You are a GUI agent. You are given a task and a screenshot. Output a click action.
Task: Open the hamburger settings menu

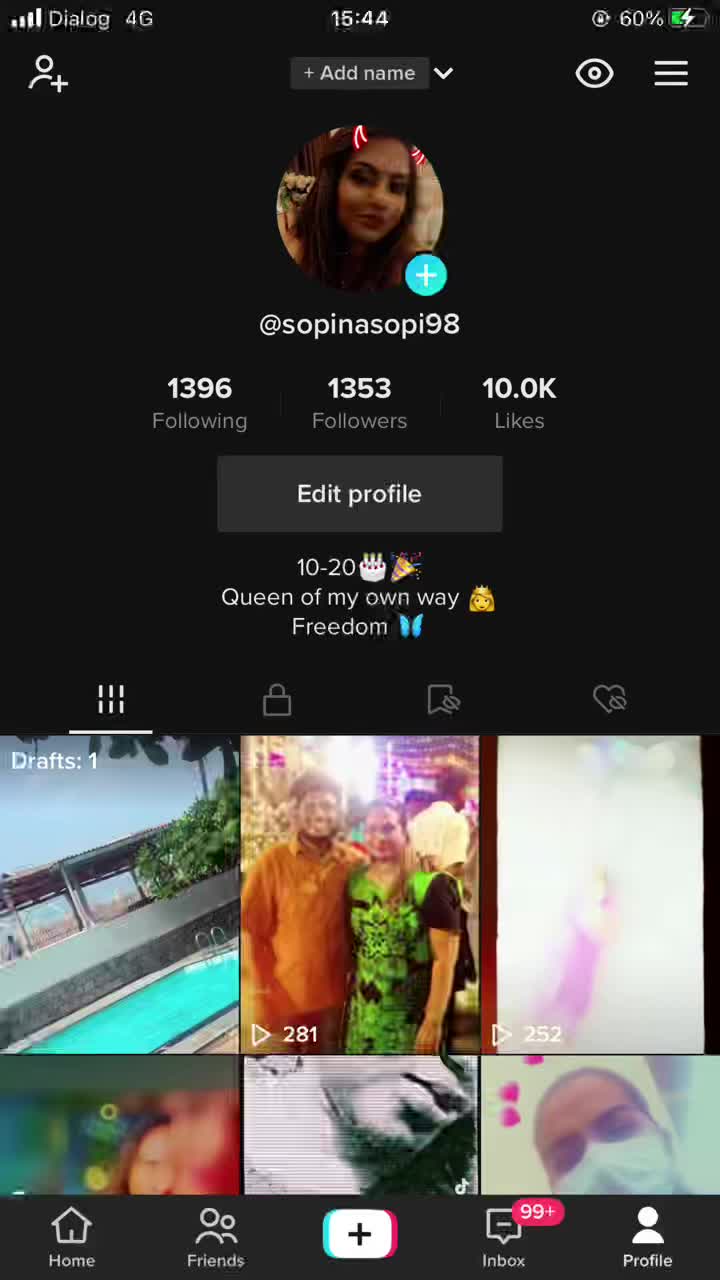click(x=671, y=73)
